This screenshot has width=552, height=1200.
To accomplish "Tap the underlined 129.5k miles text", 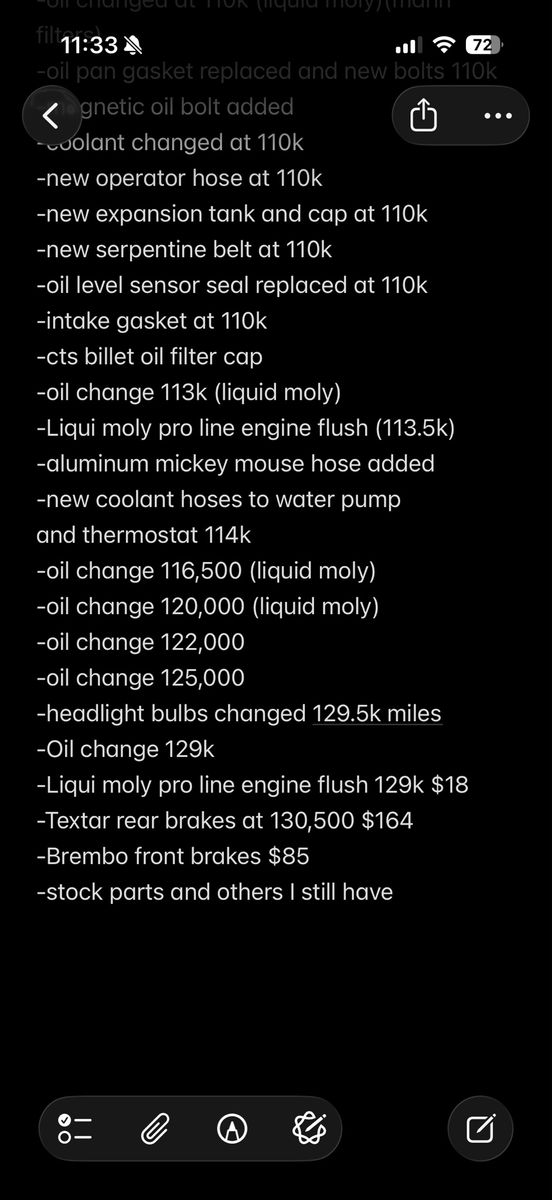I will tap(377, 714).
